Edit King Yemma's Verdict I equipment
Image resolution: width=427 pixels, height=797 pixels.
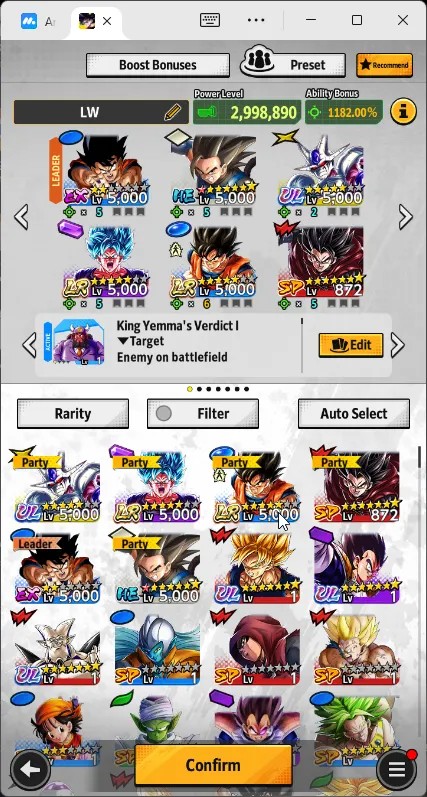point(351,345)
